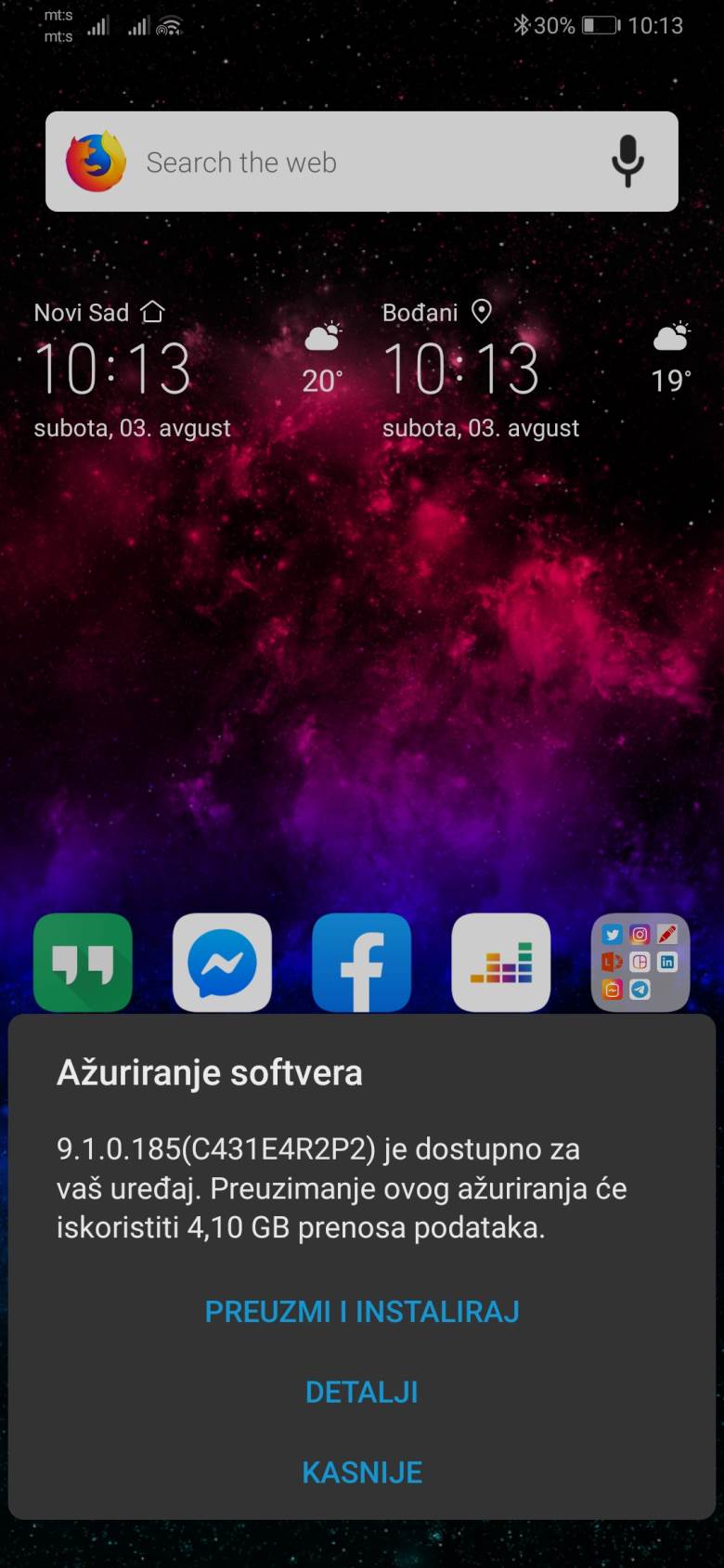
Task: Tap the Novi Sad home location icon
Action: pyautogui.click(x=151, y=312)
